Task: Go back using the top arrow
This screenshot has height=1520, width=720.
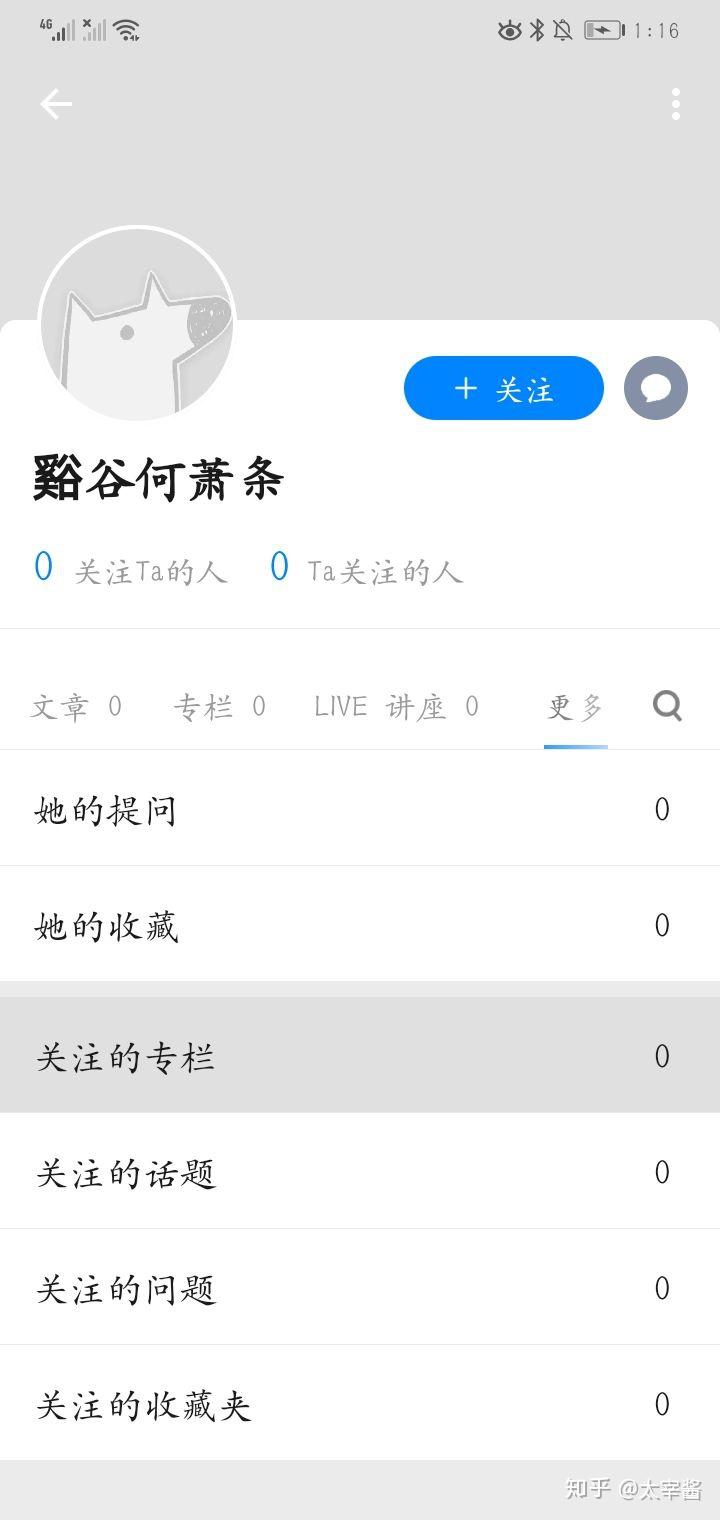Action: [x=56, y=104]
